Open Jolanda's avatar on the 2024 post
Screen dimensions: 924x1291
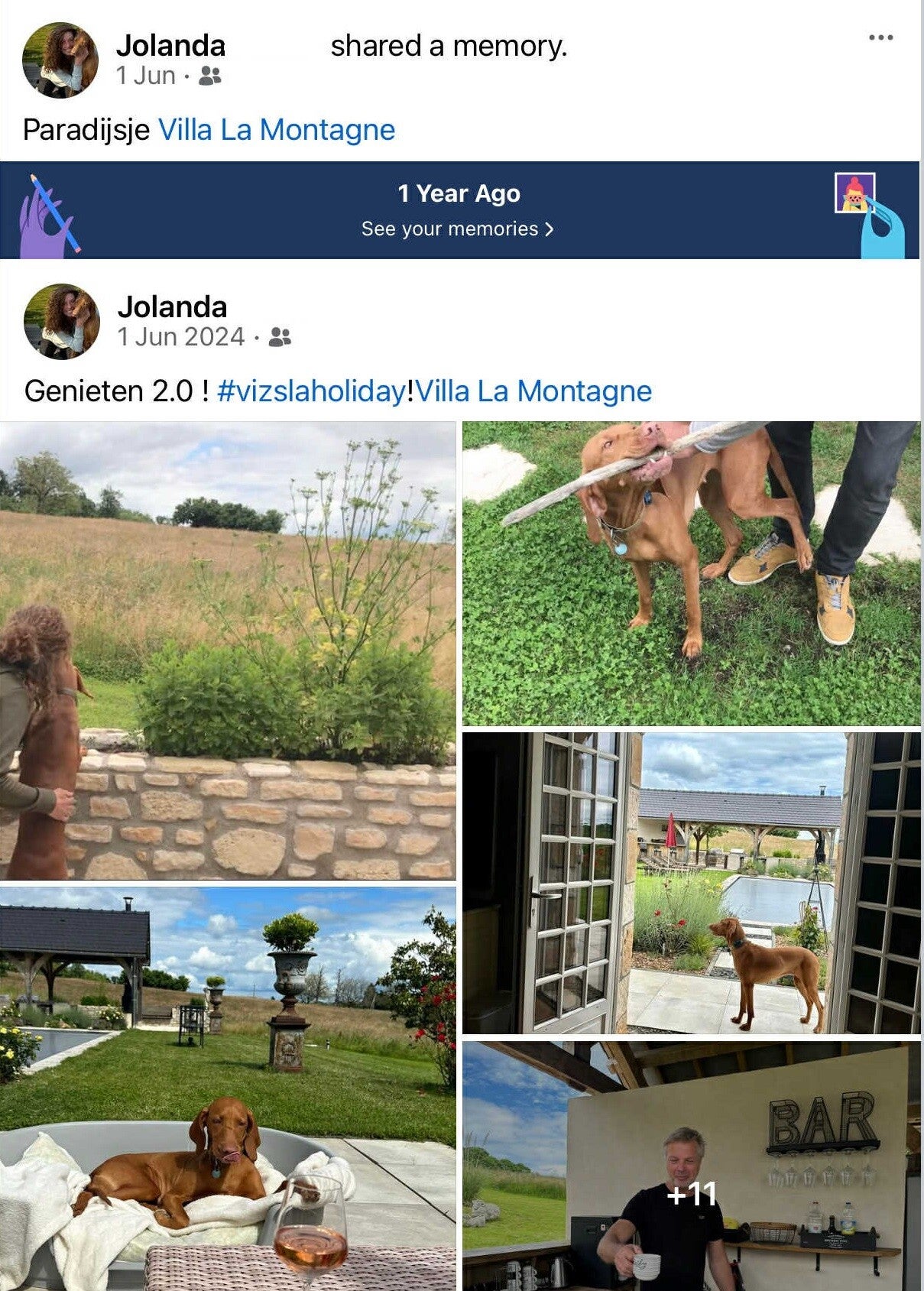click(x=62, y=322)
